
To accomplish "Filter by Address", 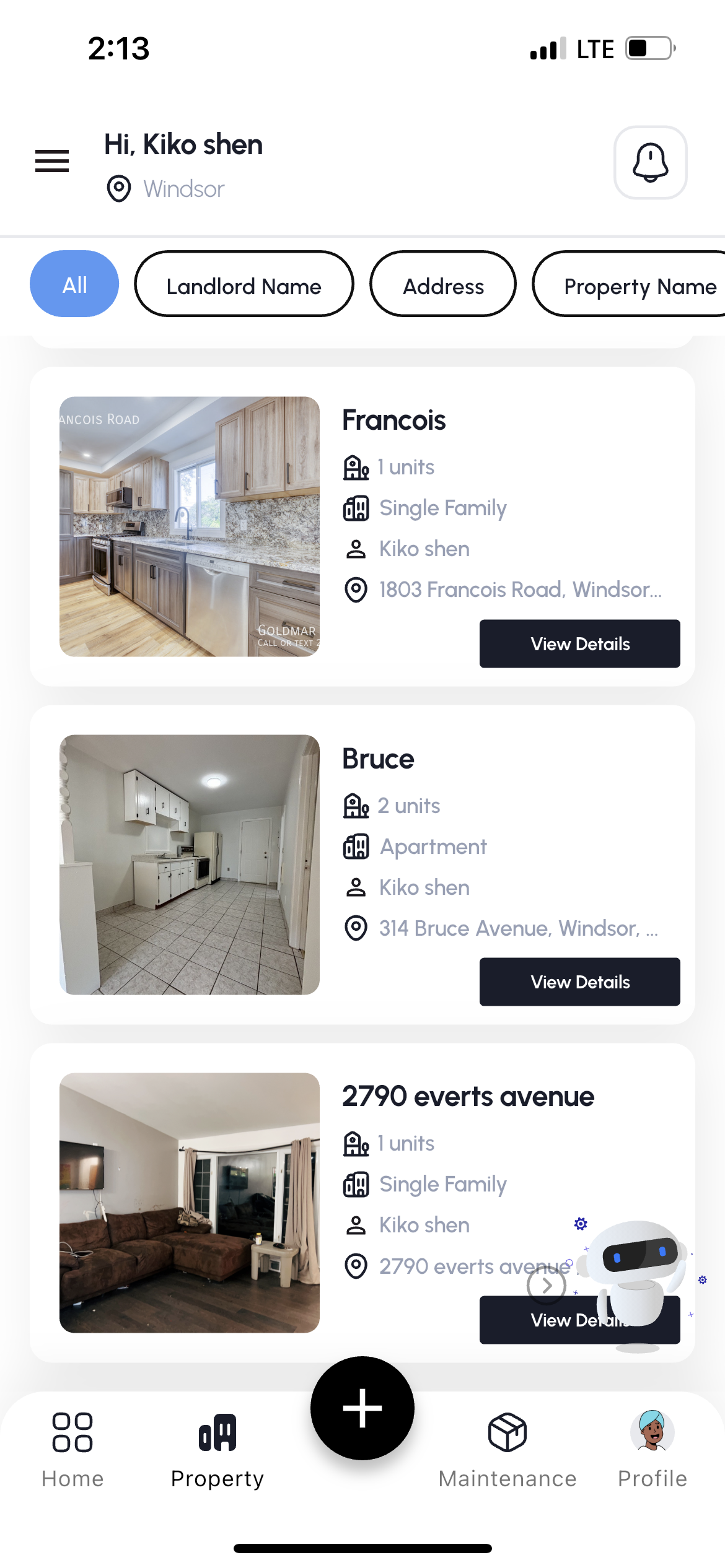I will 443,284.
